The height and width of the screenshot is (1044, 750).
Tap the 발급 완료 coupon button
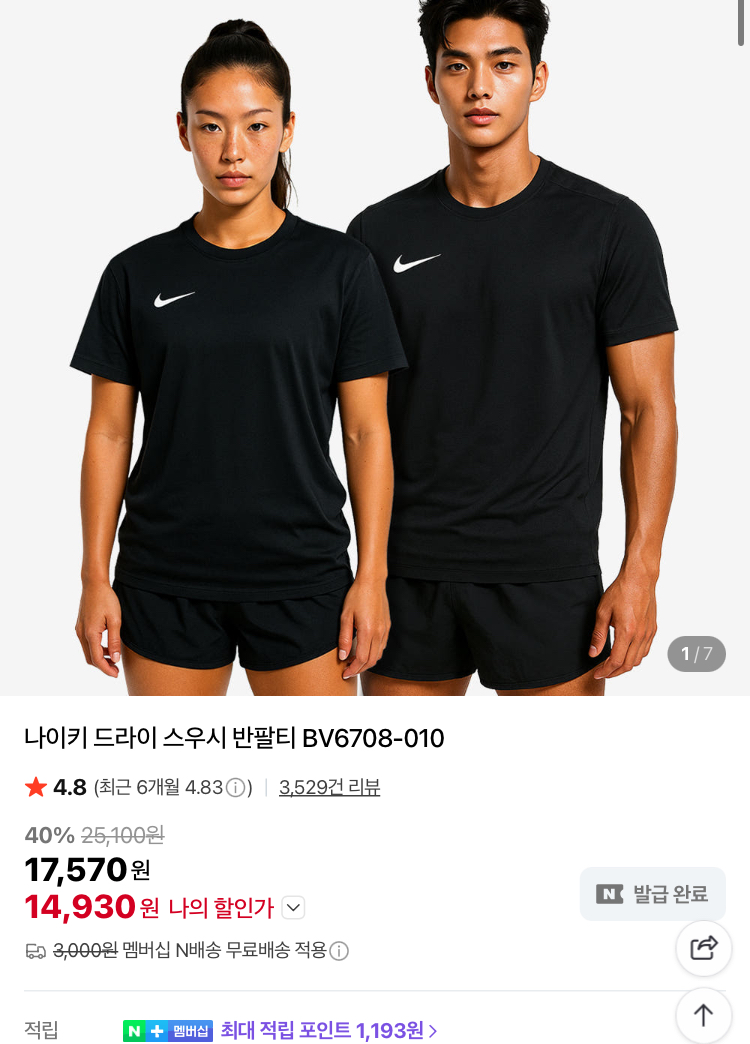click(x=652, y=894)
